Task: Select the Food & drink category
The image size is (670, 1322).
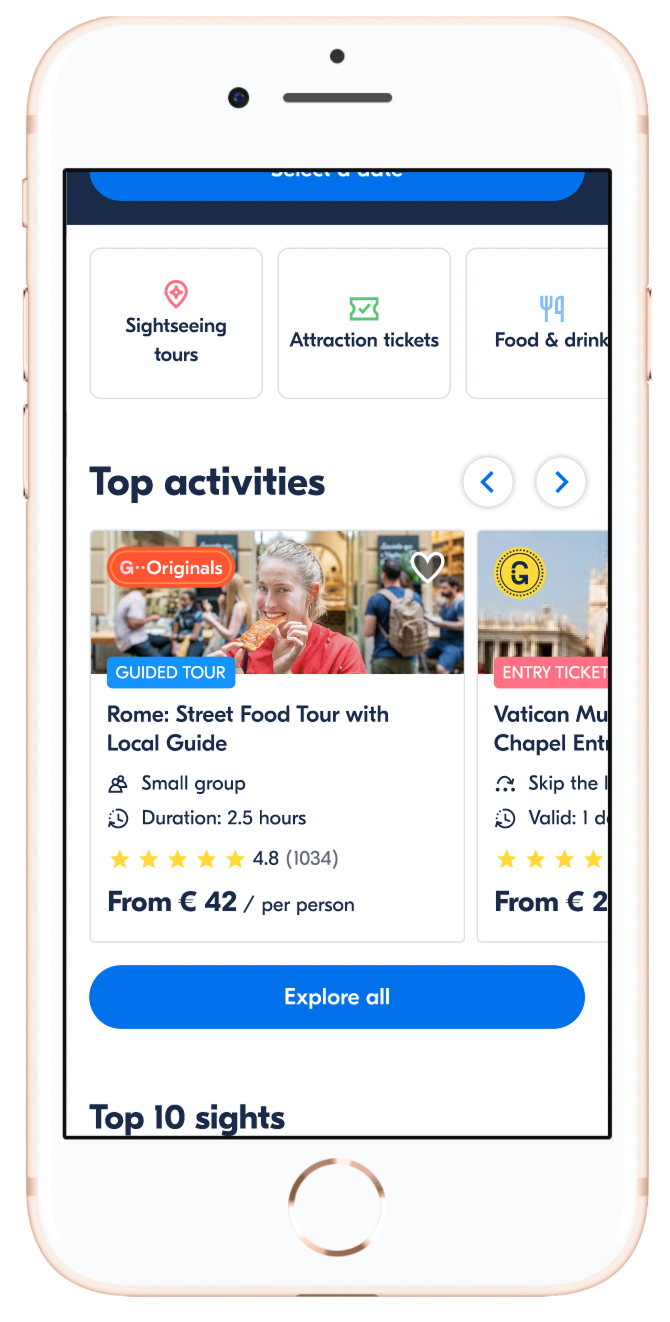Action: (x=540, y=323)
